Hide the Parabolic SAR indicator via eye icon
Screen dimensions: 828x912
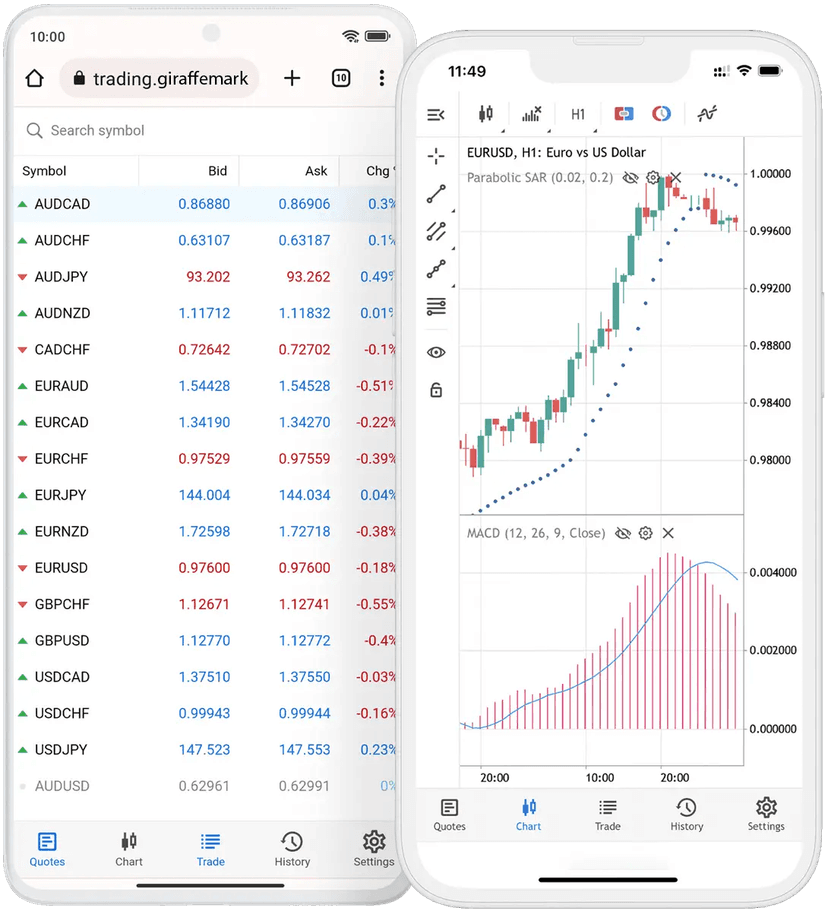pyautogui.click(x=630, y=177)
